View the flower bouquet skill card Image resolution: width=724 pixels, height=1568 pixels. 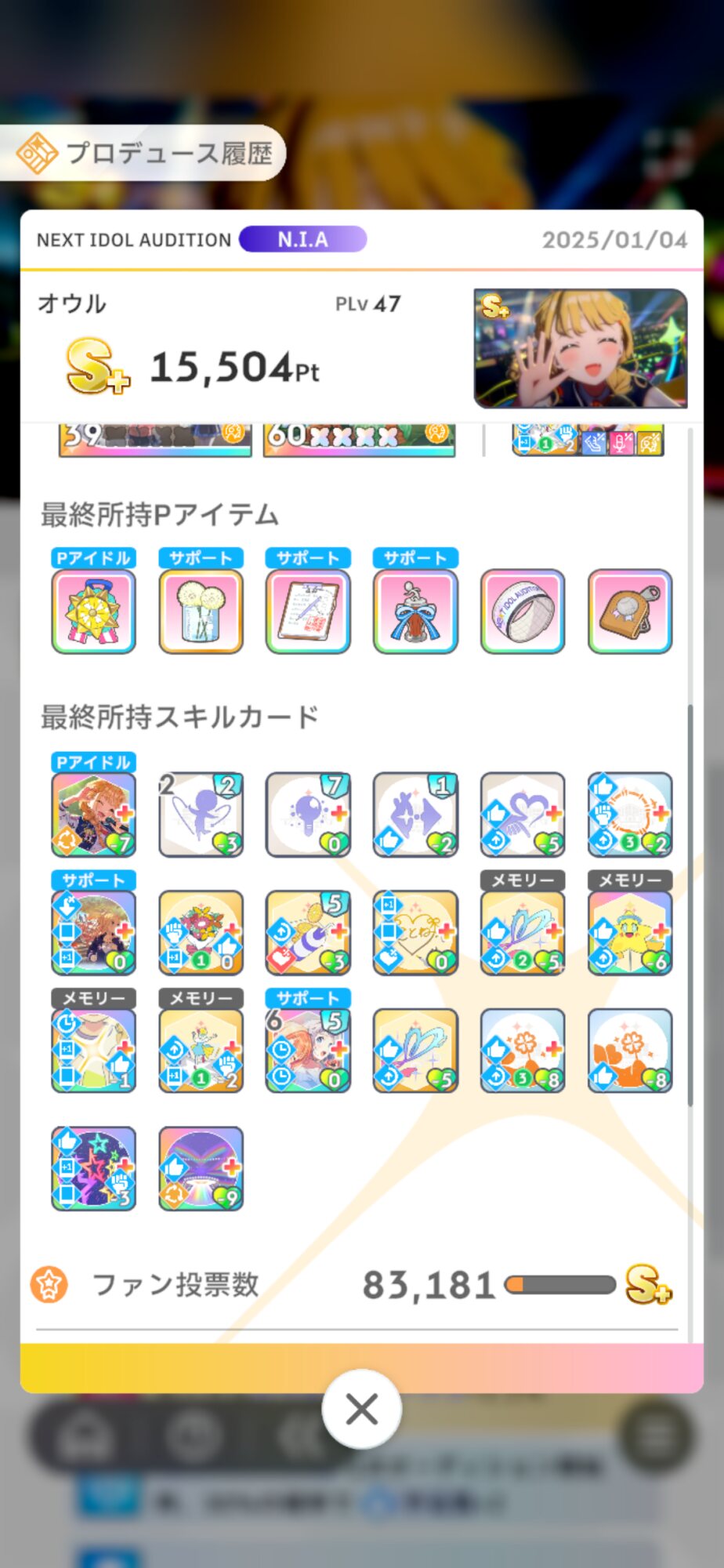point(201,932)
